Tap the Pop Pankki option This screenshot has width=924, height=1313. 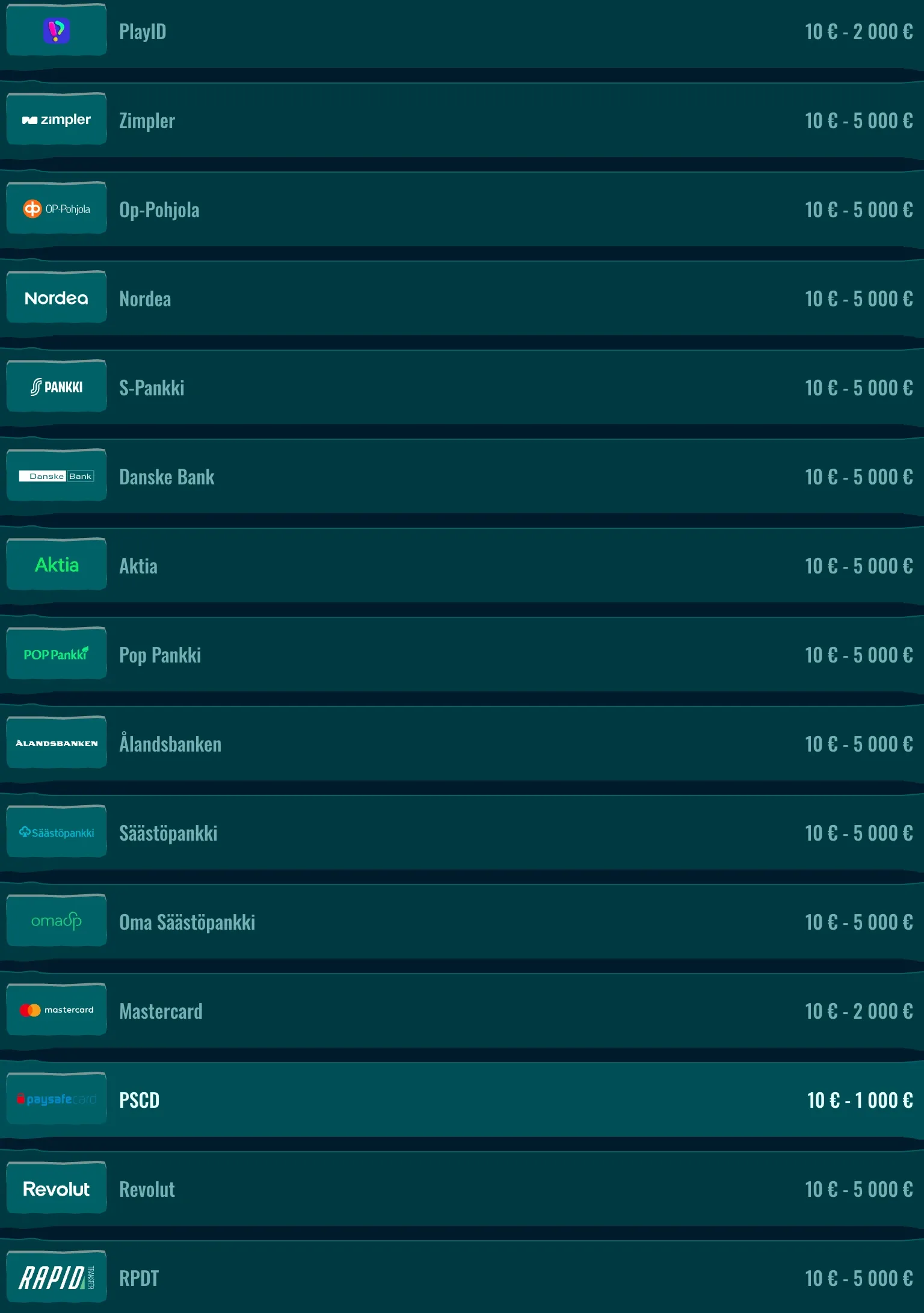coord(462,655)
